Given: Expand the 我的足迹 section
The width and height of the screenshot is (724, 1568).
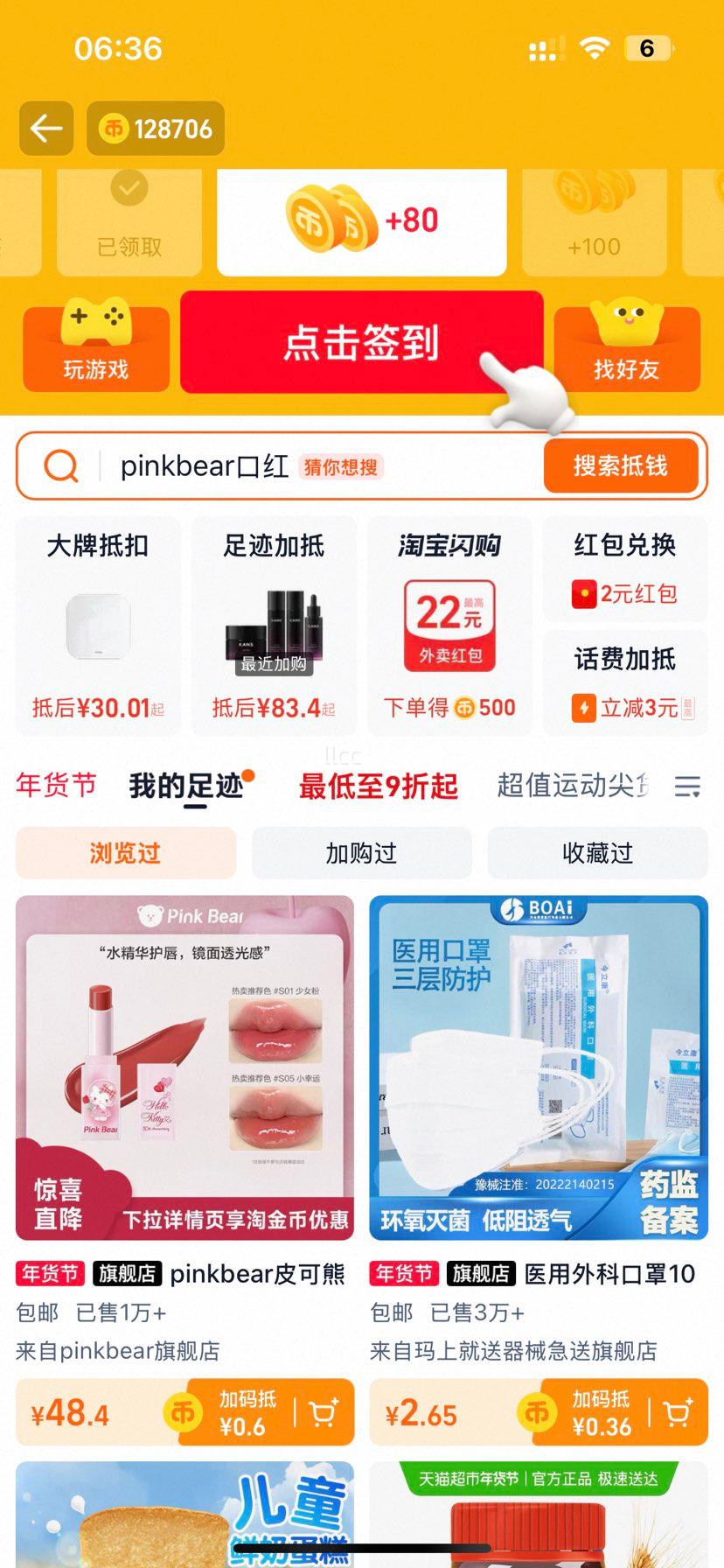Looking at the screenshot, I should (x=186, y=786).
